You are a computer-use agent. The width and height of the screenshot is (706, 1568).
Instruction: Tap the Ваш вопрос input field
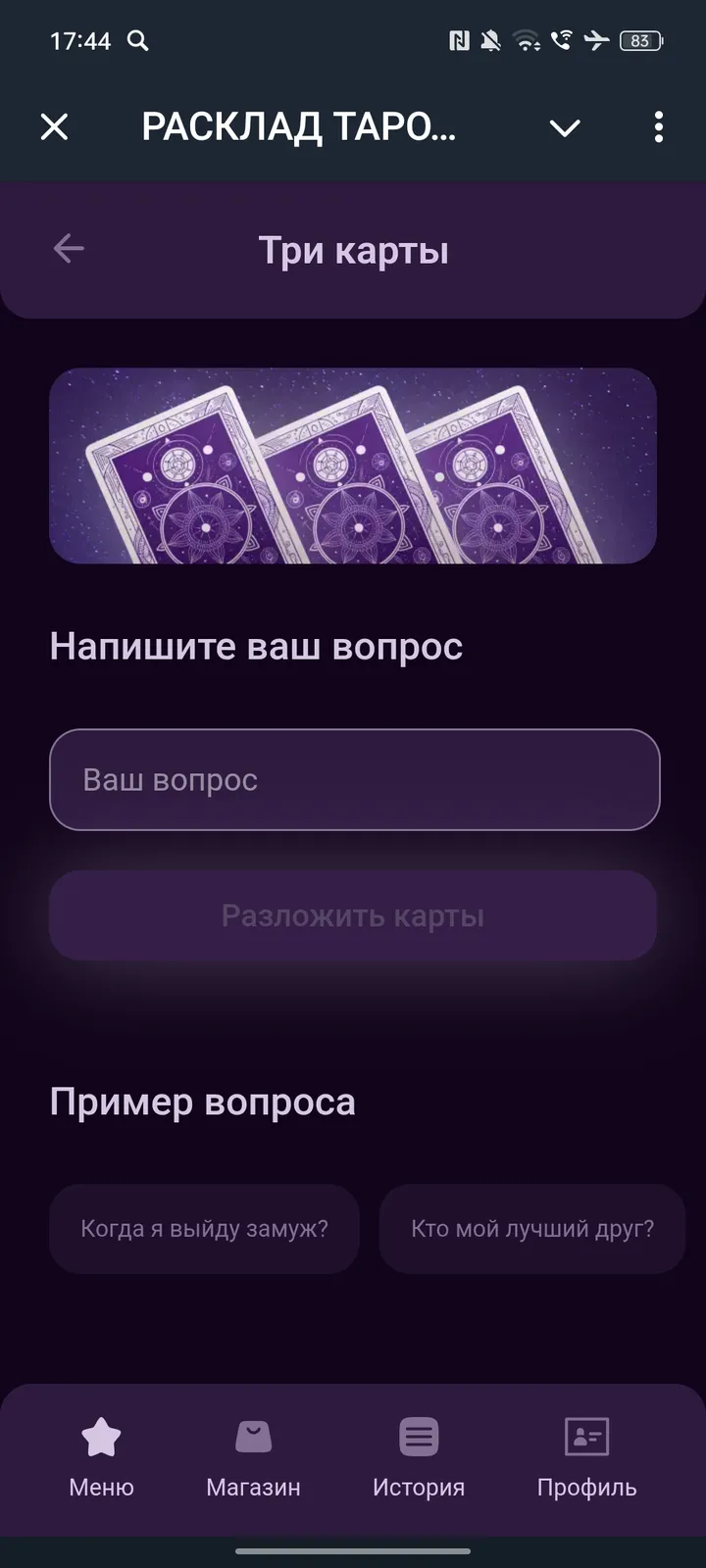point(353,779)
